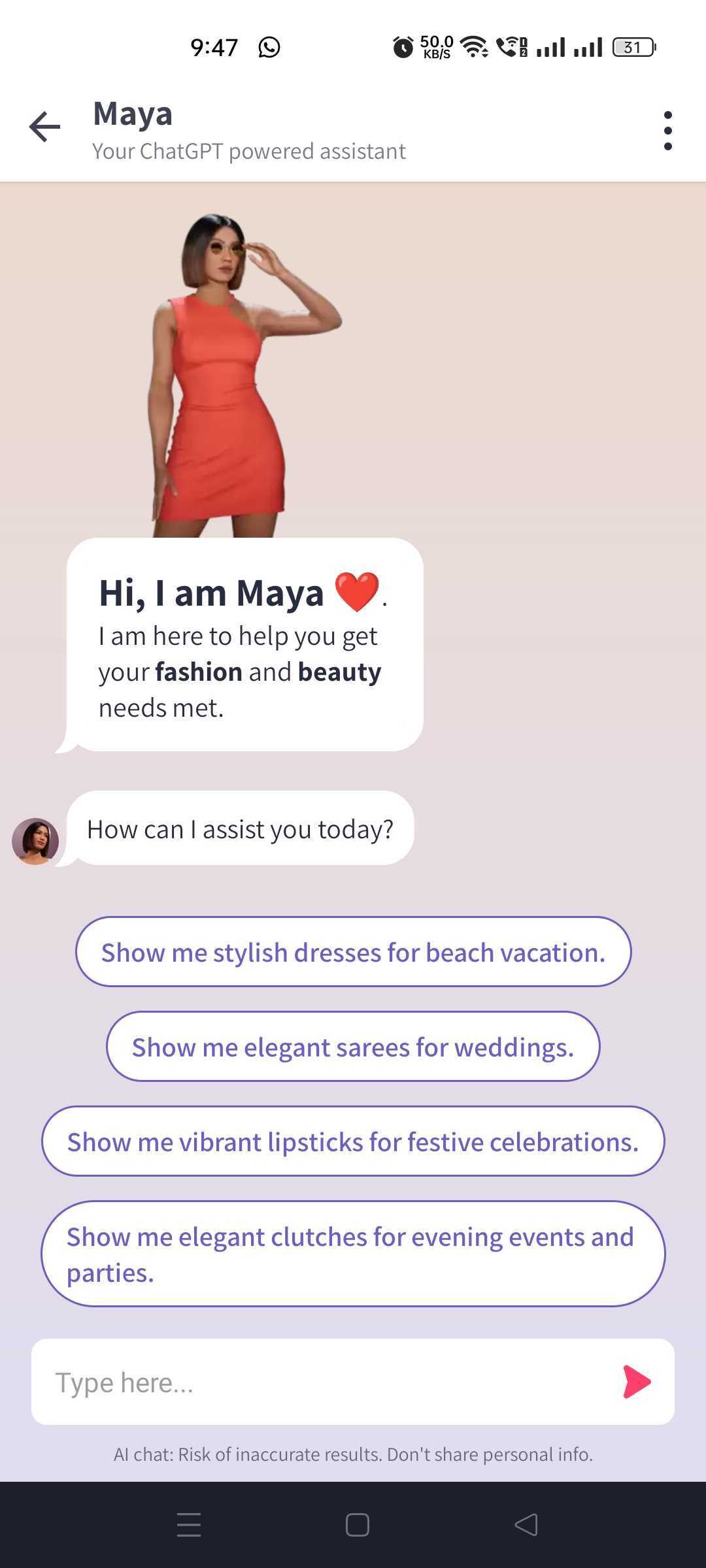Viewport: 706px width, 1568px height.
Task: Tap the 'Your ChatGPT powered assistant' subtitle
Action: point(248,151)
